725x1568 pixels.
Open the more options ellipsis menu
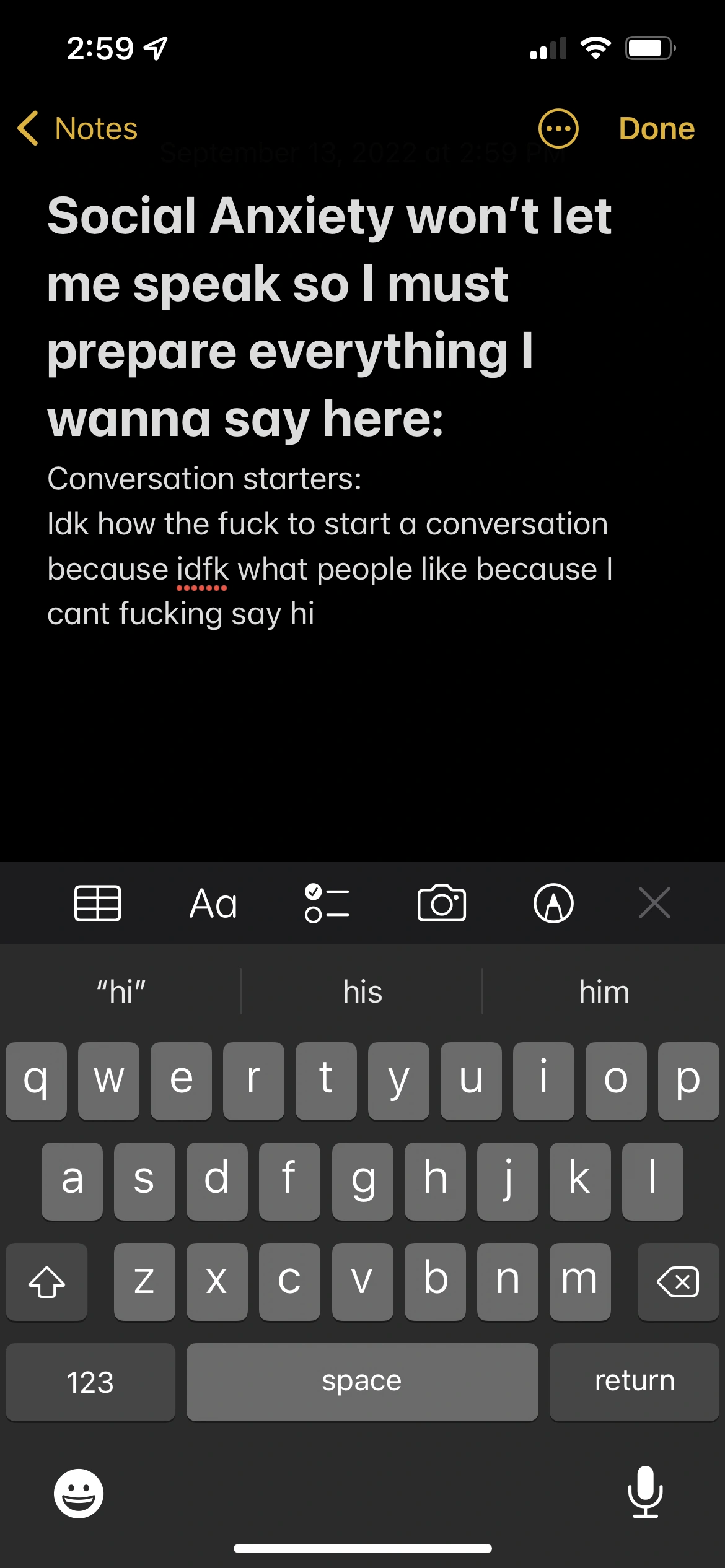558,129
